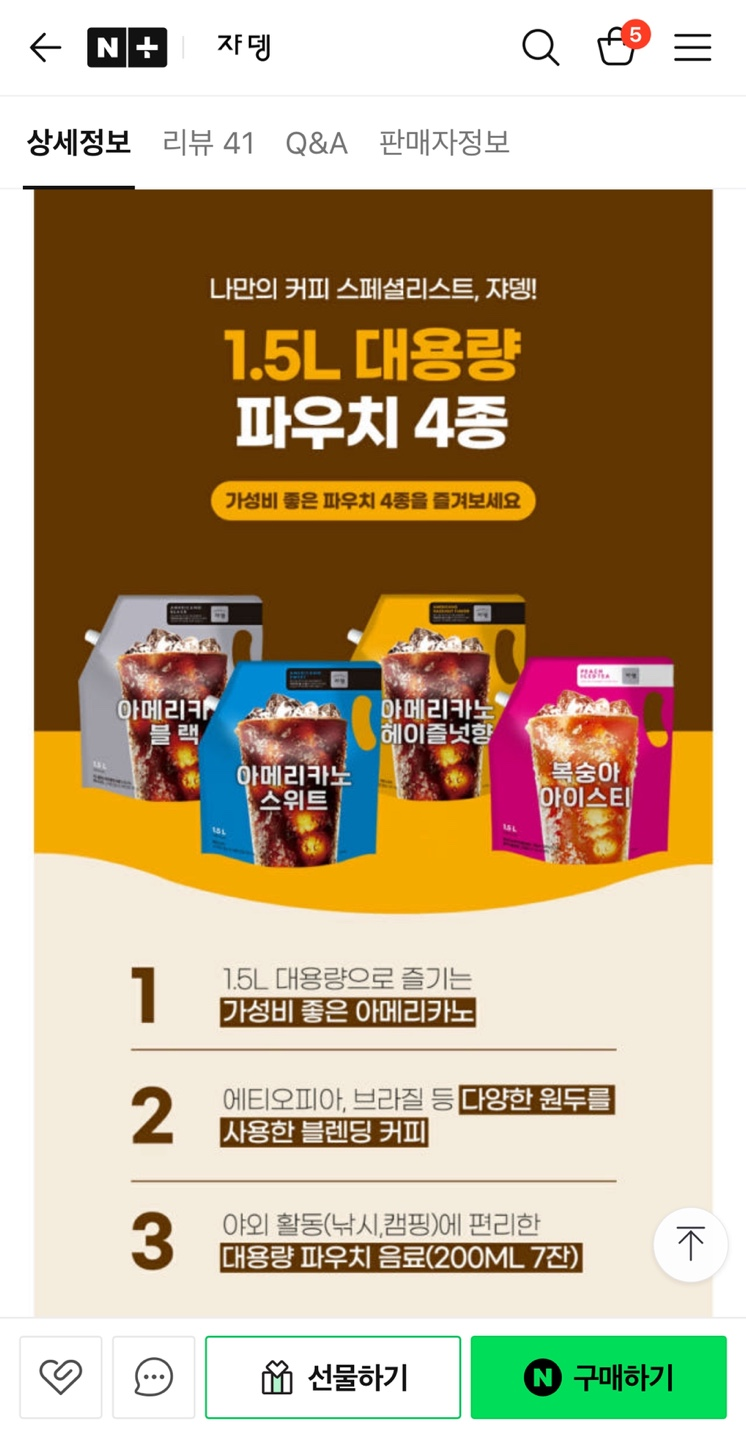Switch to the Q&A tab
This screenshot has width=746, height=1440.
tap(316, 143)
